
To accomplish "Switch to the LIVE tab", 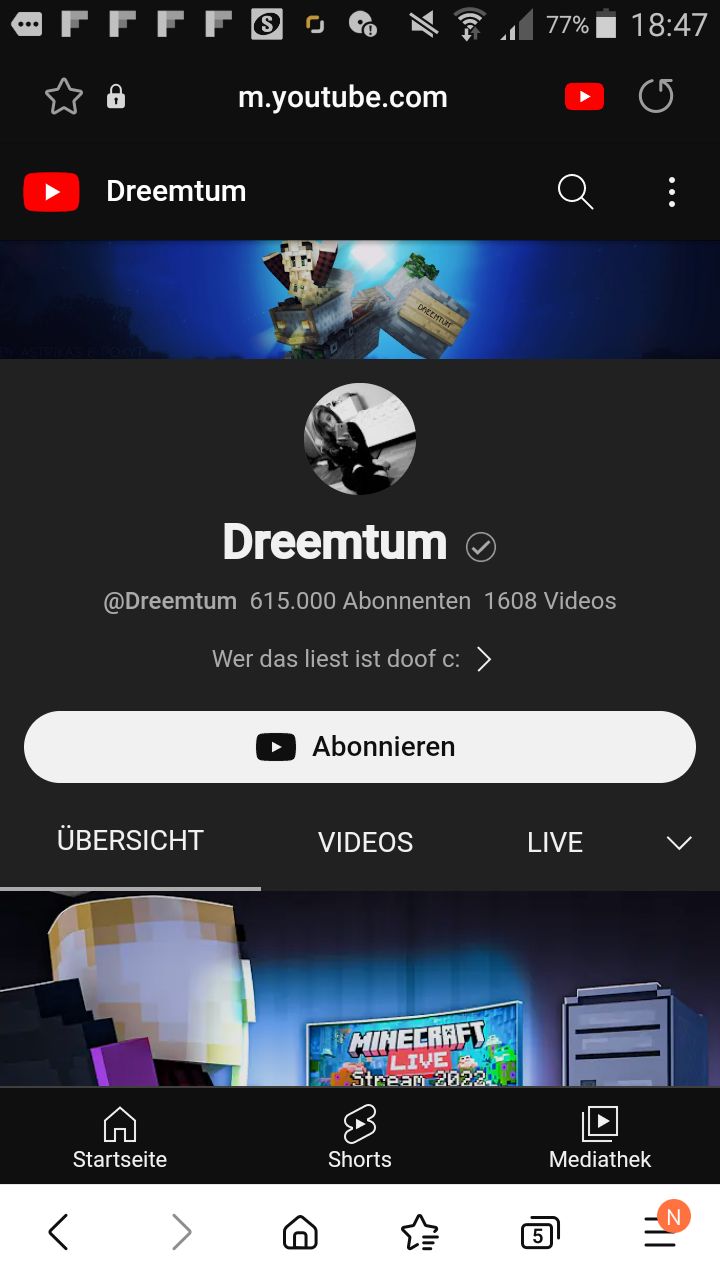I will [555, 842].
